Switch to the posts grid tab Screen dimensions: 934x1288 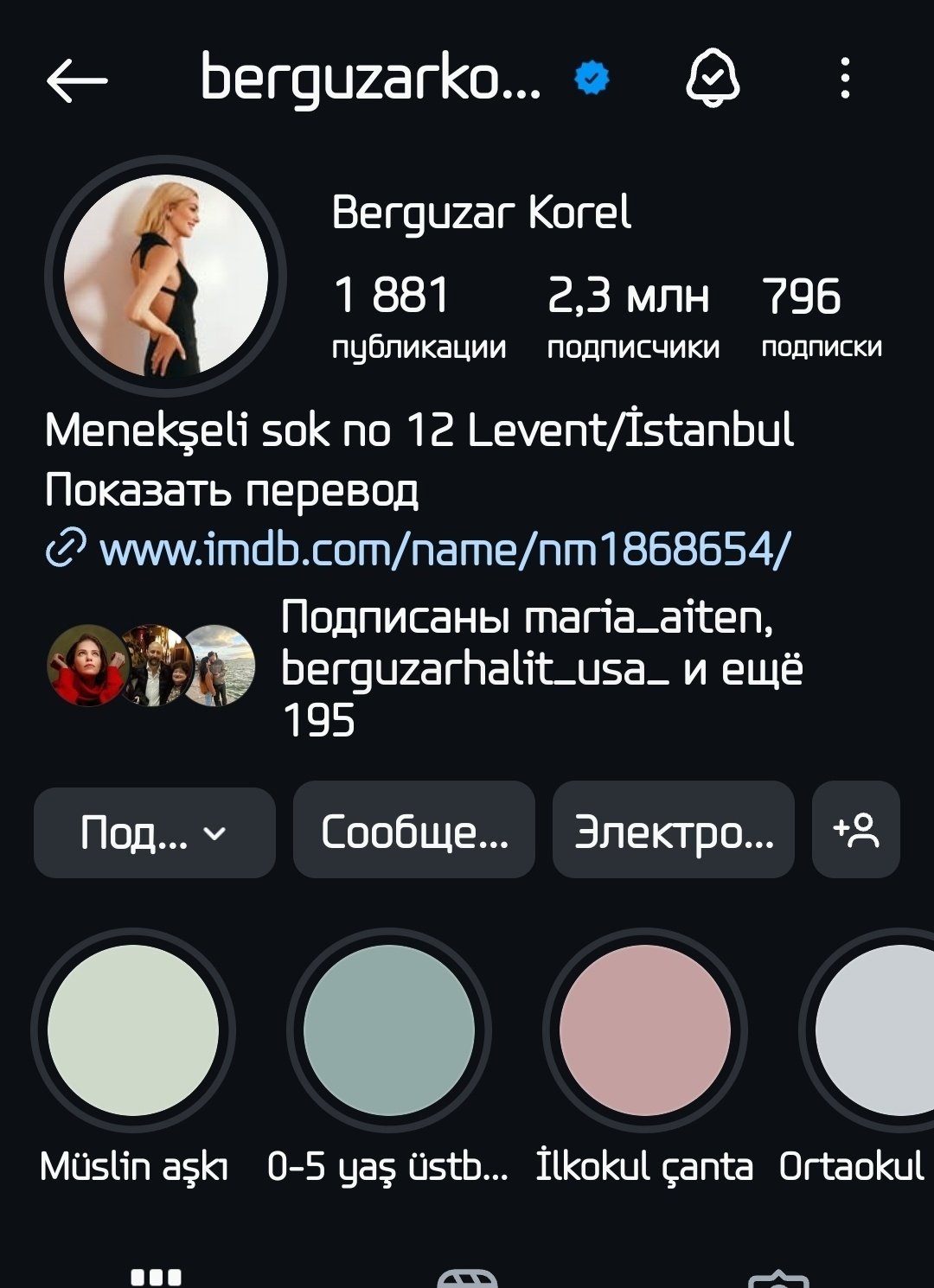pyautogui.click(x=156, y=1276)
